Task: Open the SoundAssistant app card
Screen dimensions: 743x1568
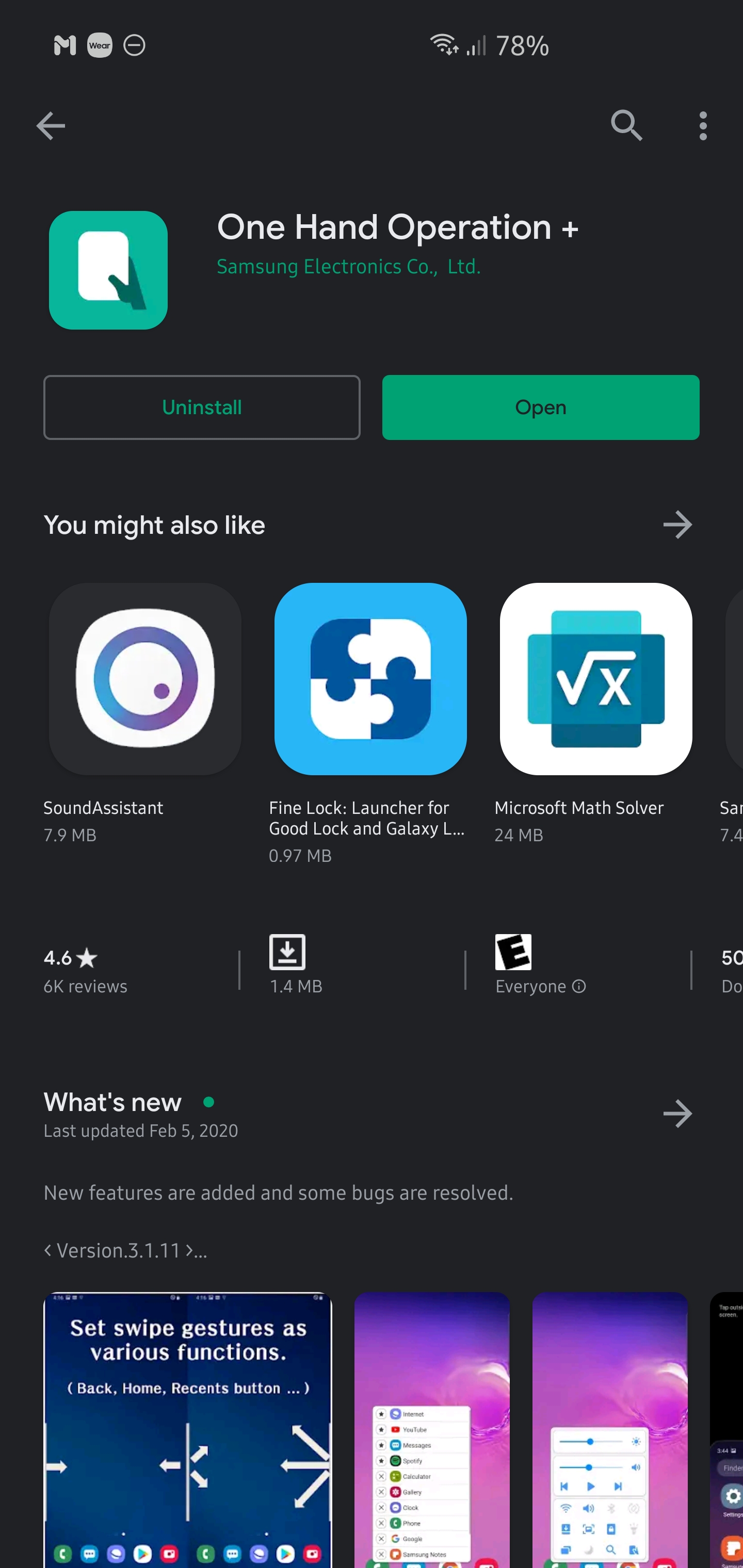Action: click(145, 712)
